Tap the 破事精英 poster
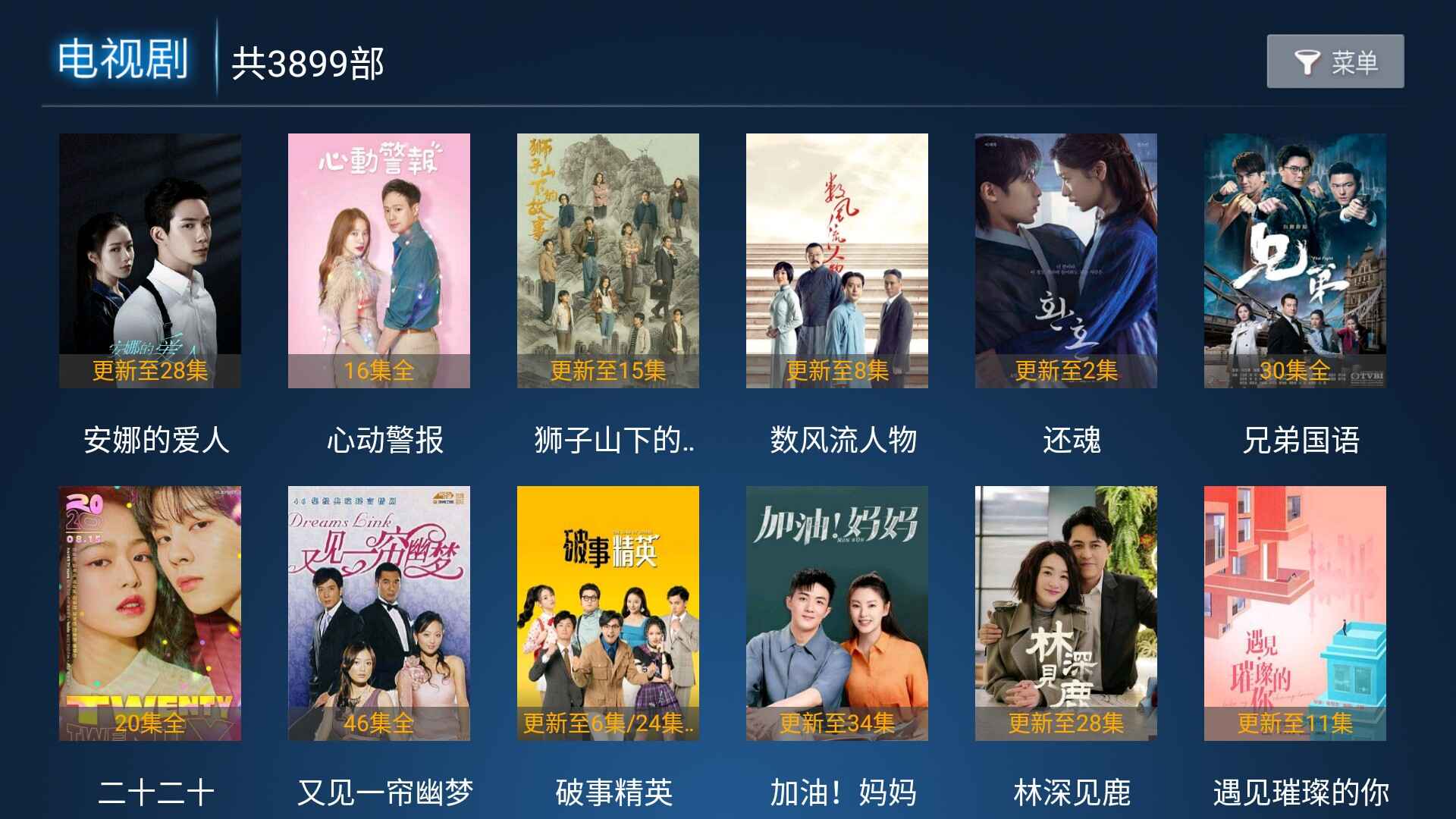The width and height of the screenshot is (1456, 819). point(608,613)
